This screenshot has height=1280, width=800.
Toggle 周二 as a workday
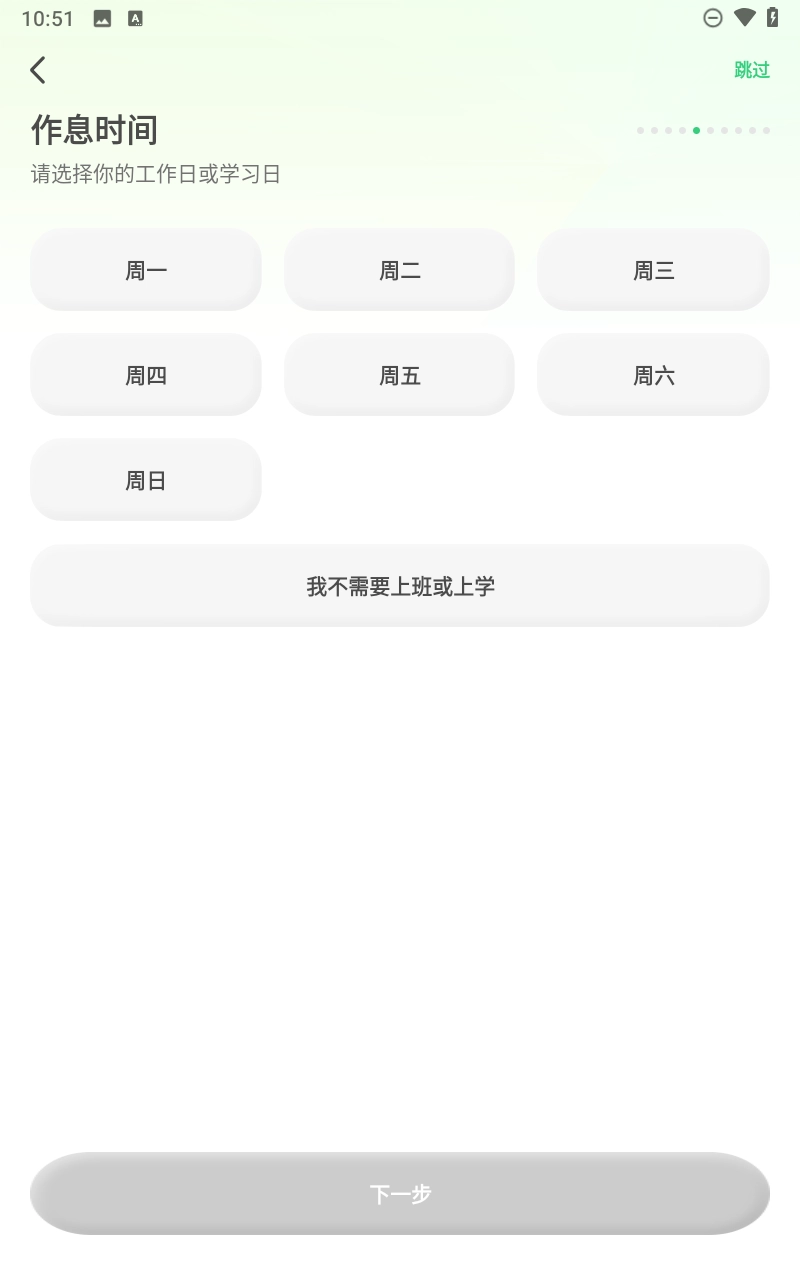[399, 269]
